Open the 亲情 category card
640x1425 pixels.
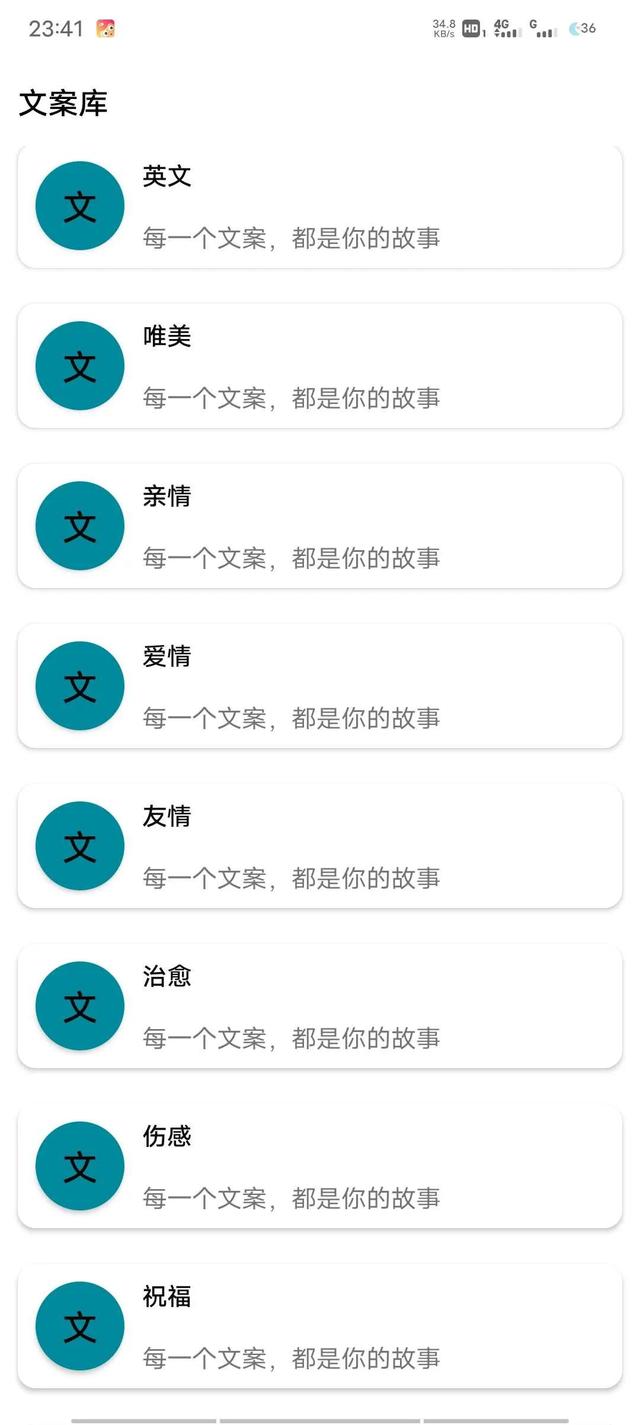(x=320, y=526)
